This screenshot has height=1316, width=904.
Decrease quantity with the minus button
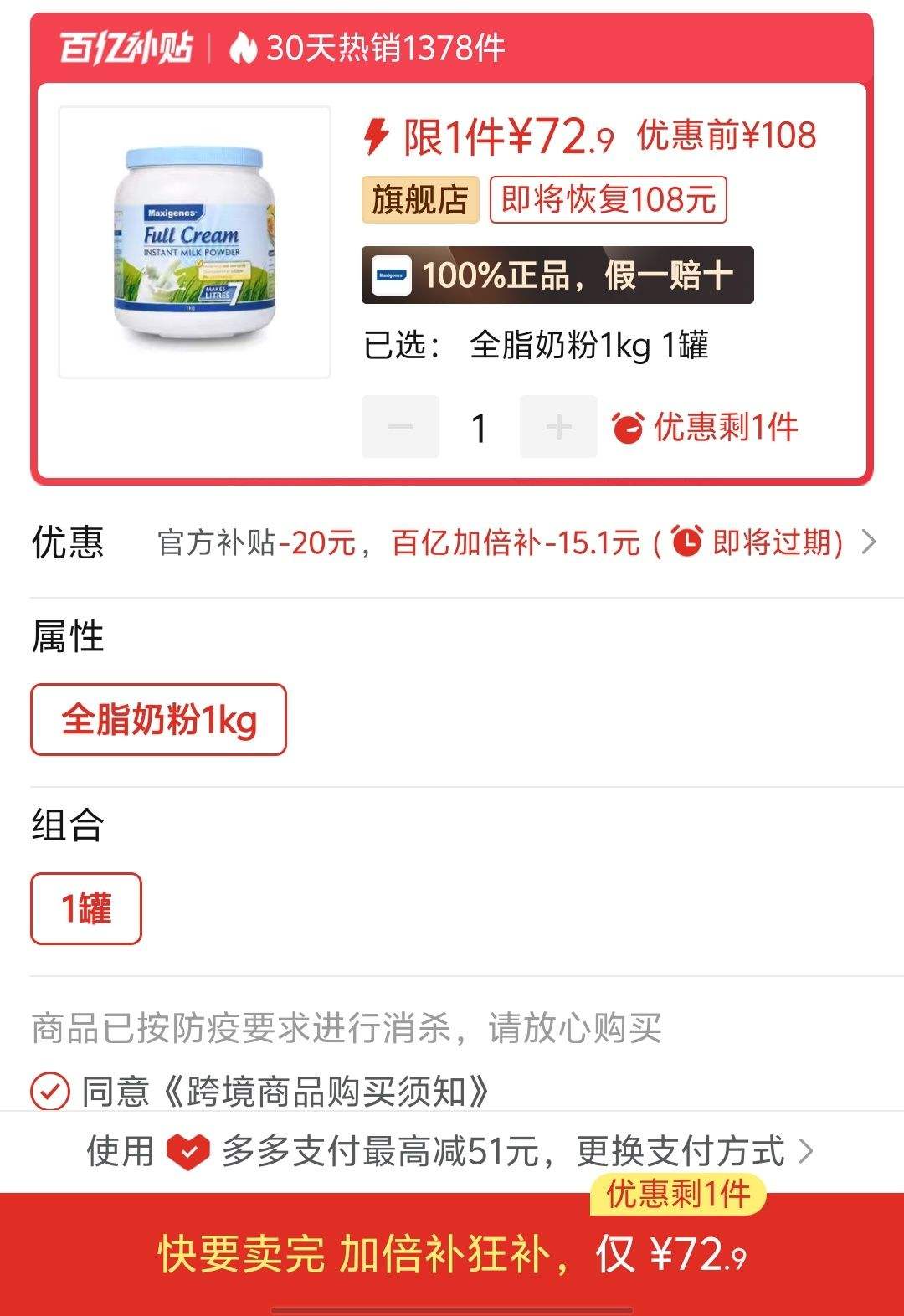coord(400,427)
